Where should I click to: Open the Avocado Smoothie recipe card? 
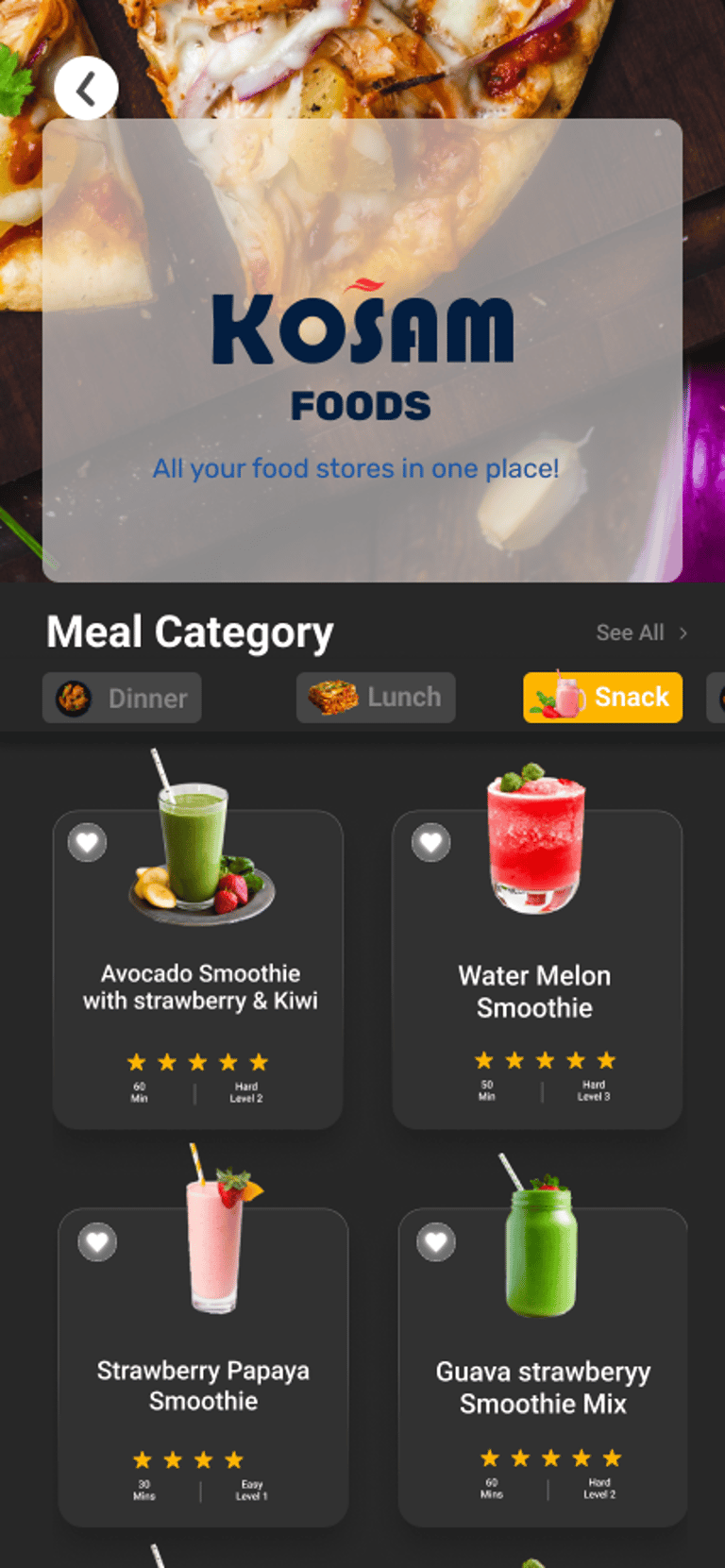tap(199, 986)
